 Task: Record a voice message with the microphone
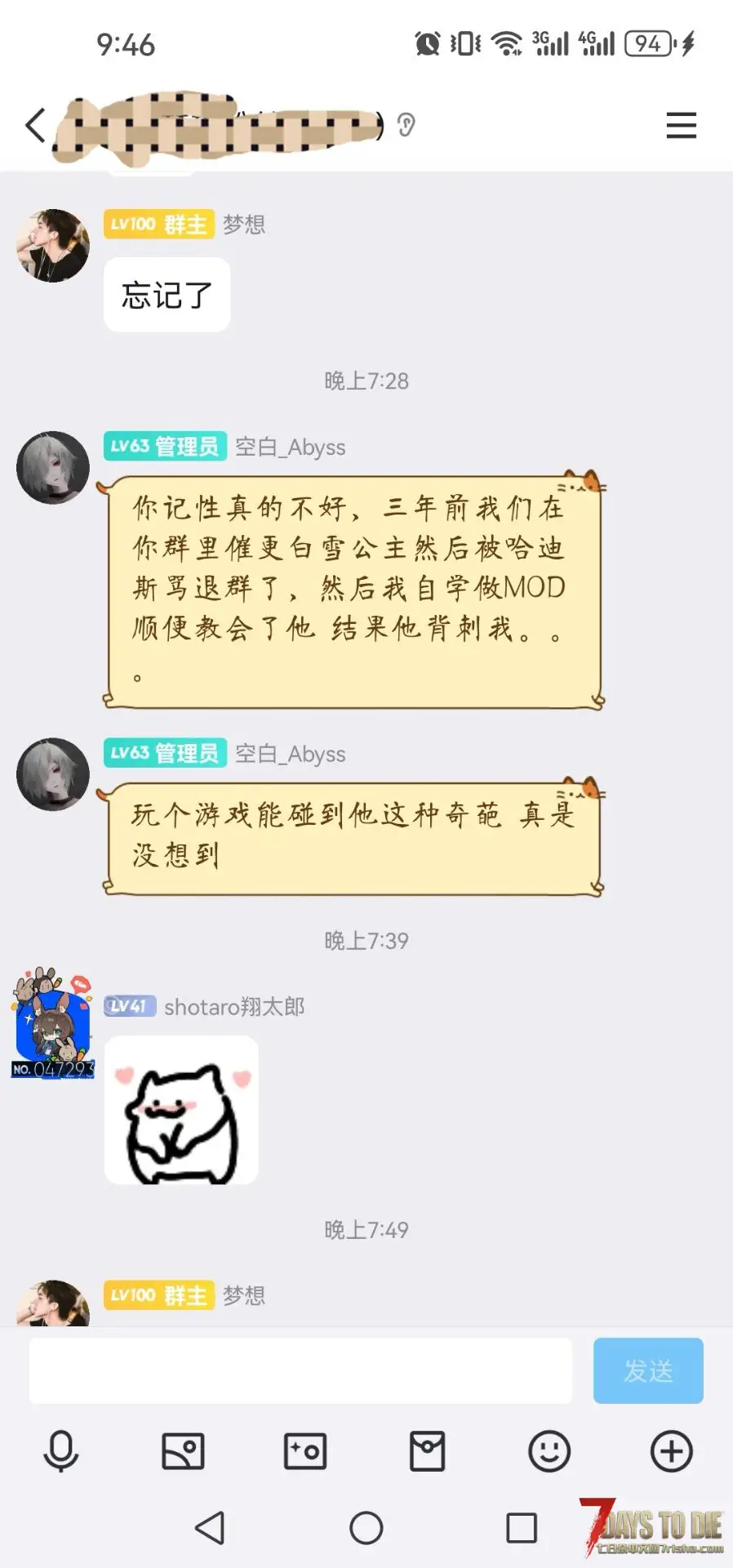click(x=61, y=1451)
